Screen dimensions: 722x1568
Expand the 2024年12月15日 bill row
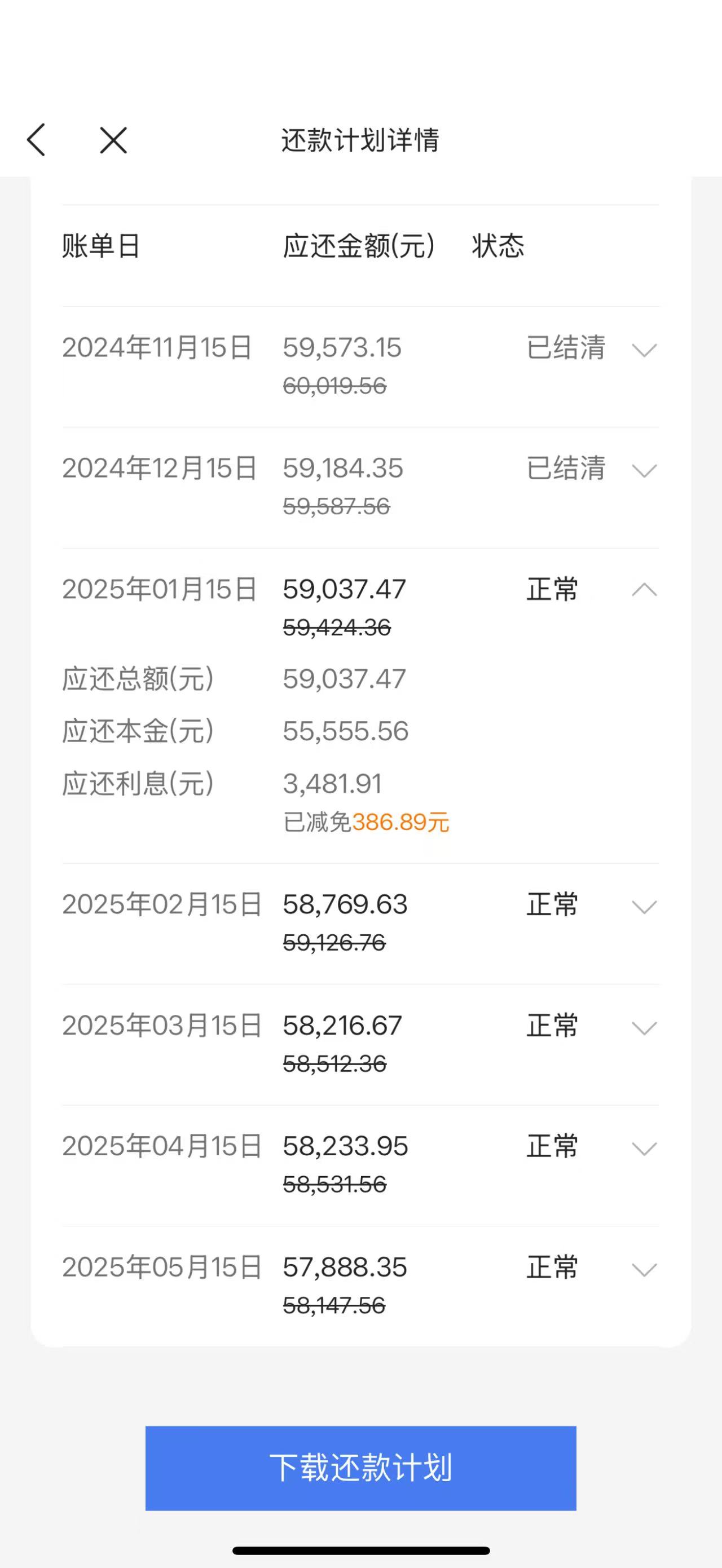click(x=644, y=471)
